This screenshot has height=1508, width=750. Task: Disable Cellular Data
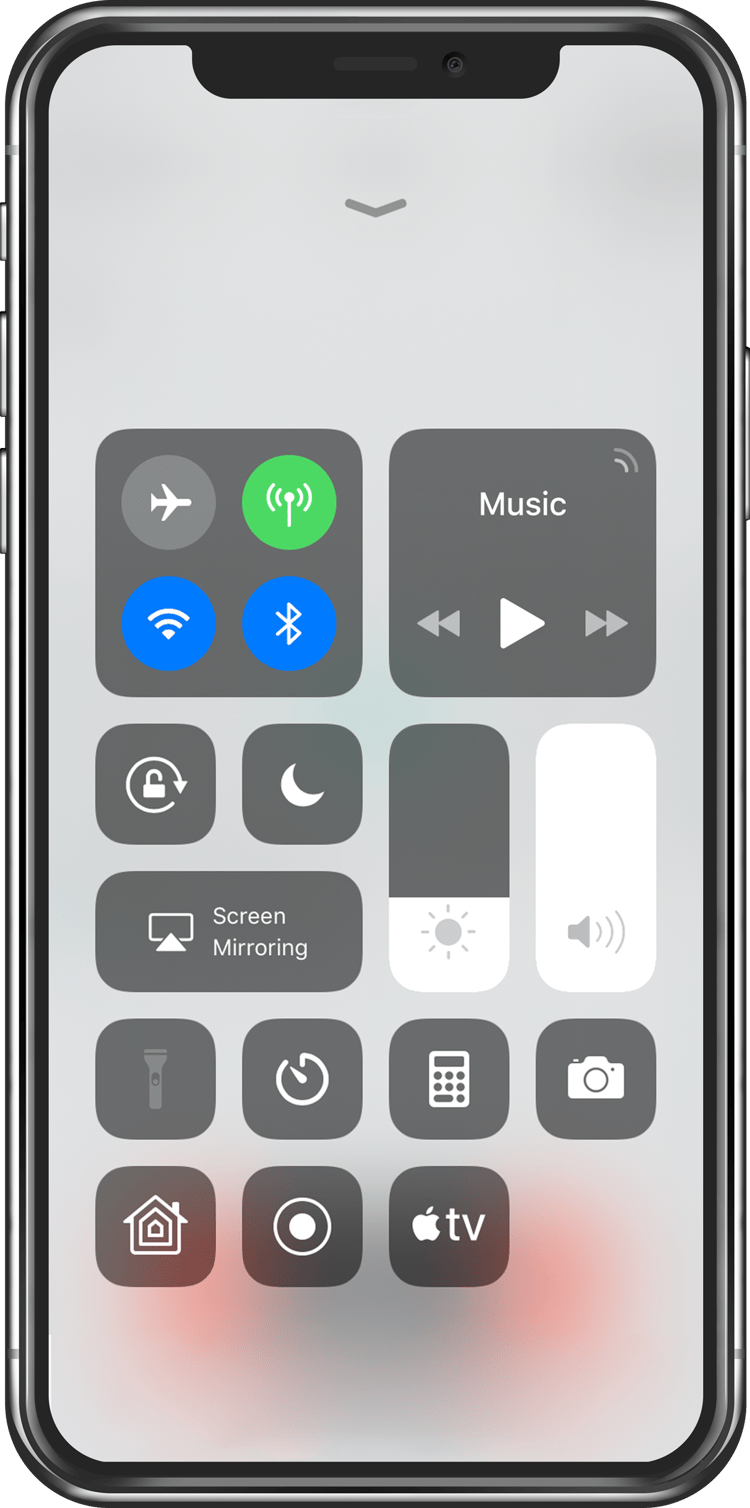[289, 503]
